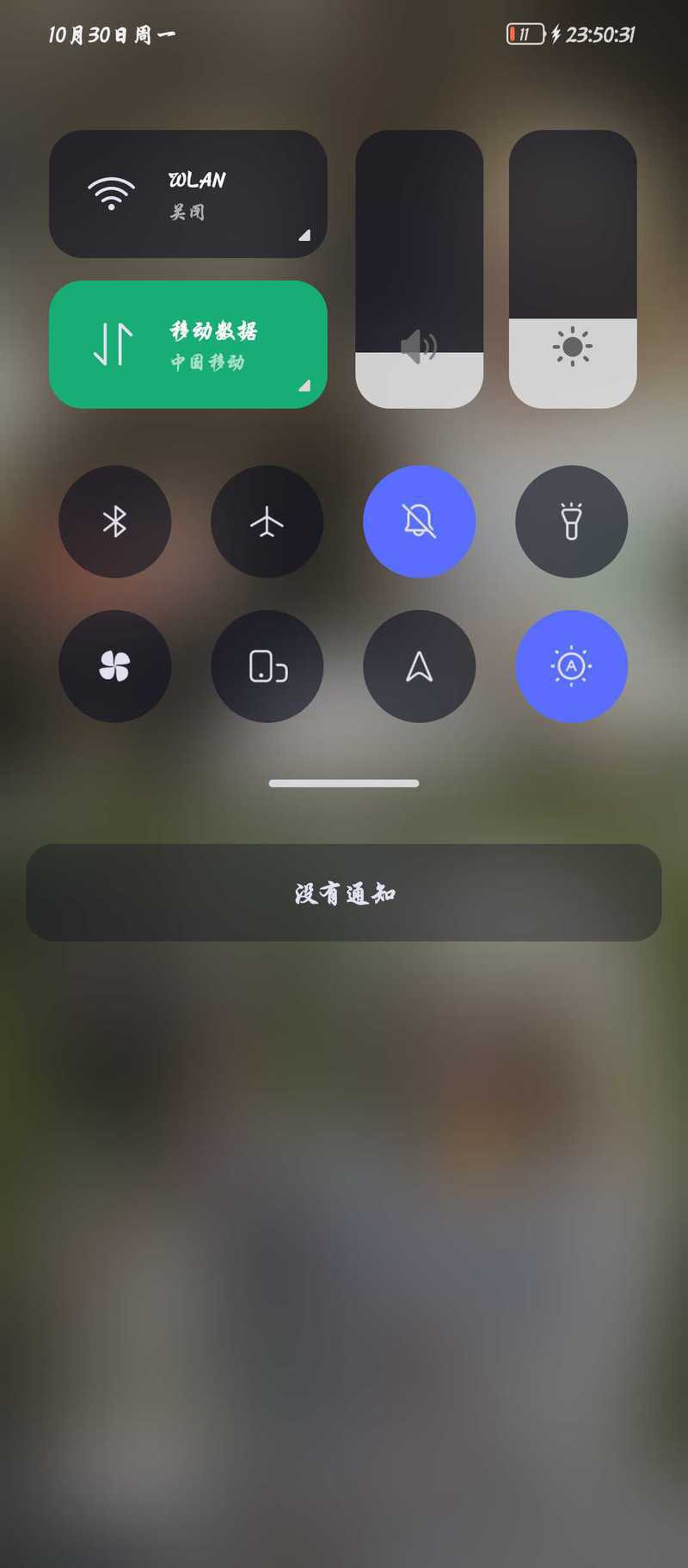The height and width of the screenshot is (1568, 688).
Task: Enable Bluetooth
Action: pos(114,522)
